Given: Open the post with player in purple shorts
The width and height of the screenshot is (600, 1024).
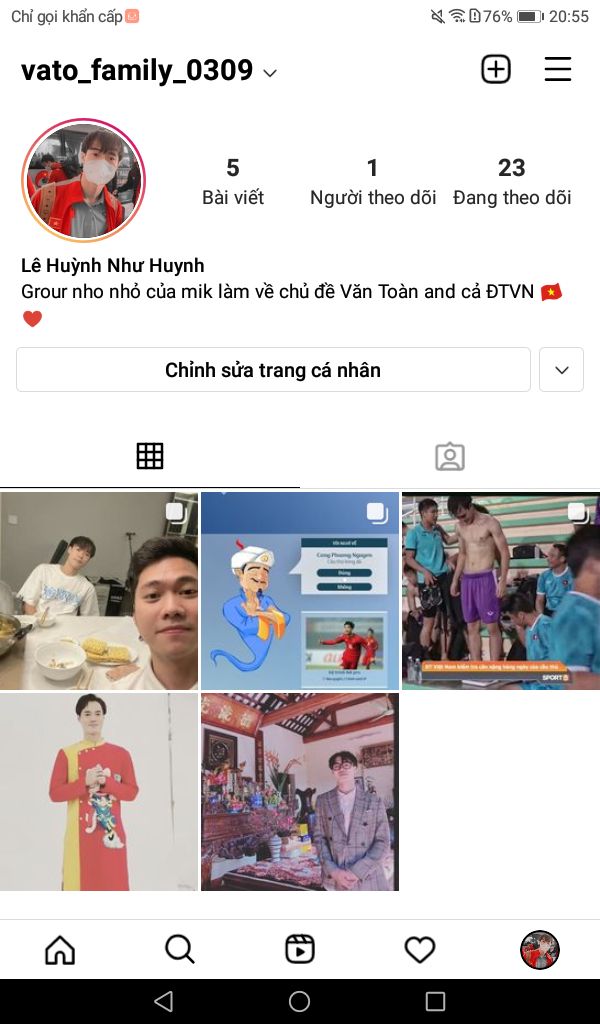Looking at the screenshot, I should tap(500, 590).
